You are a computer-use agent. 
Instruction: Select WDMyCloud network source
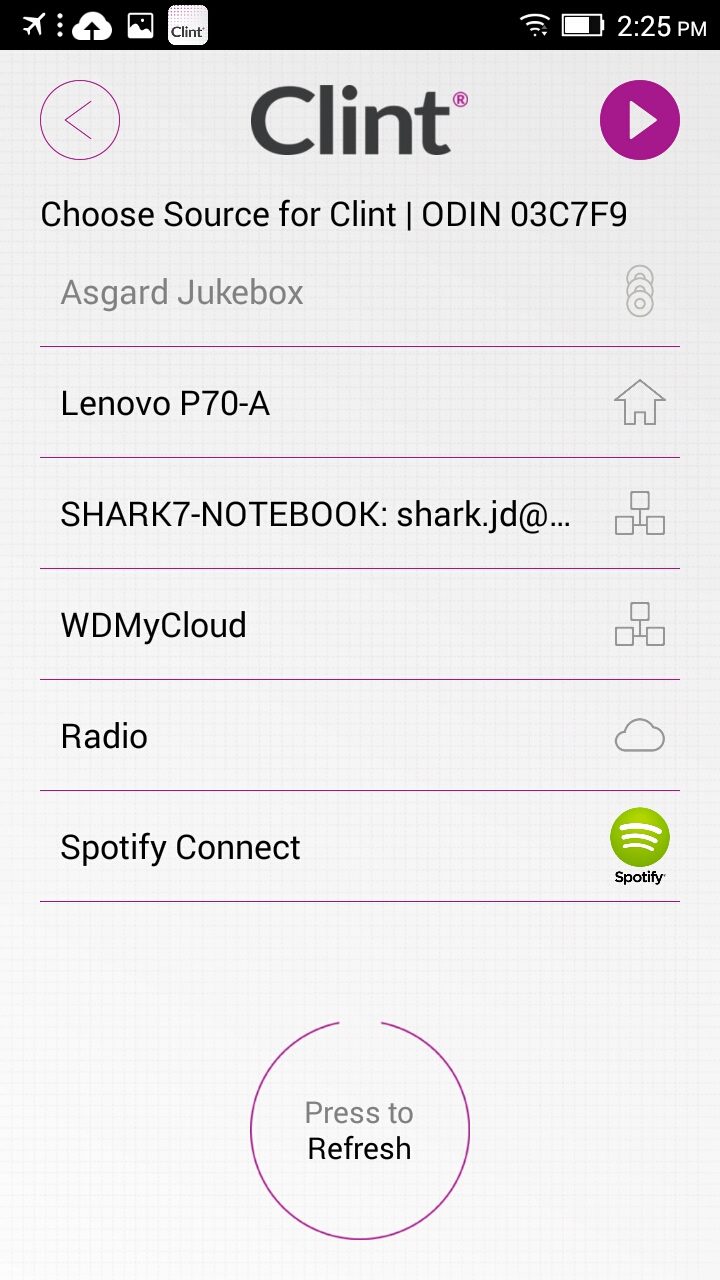pos(360,625)
